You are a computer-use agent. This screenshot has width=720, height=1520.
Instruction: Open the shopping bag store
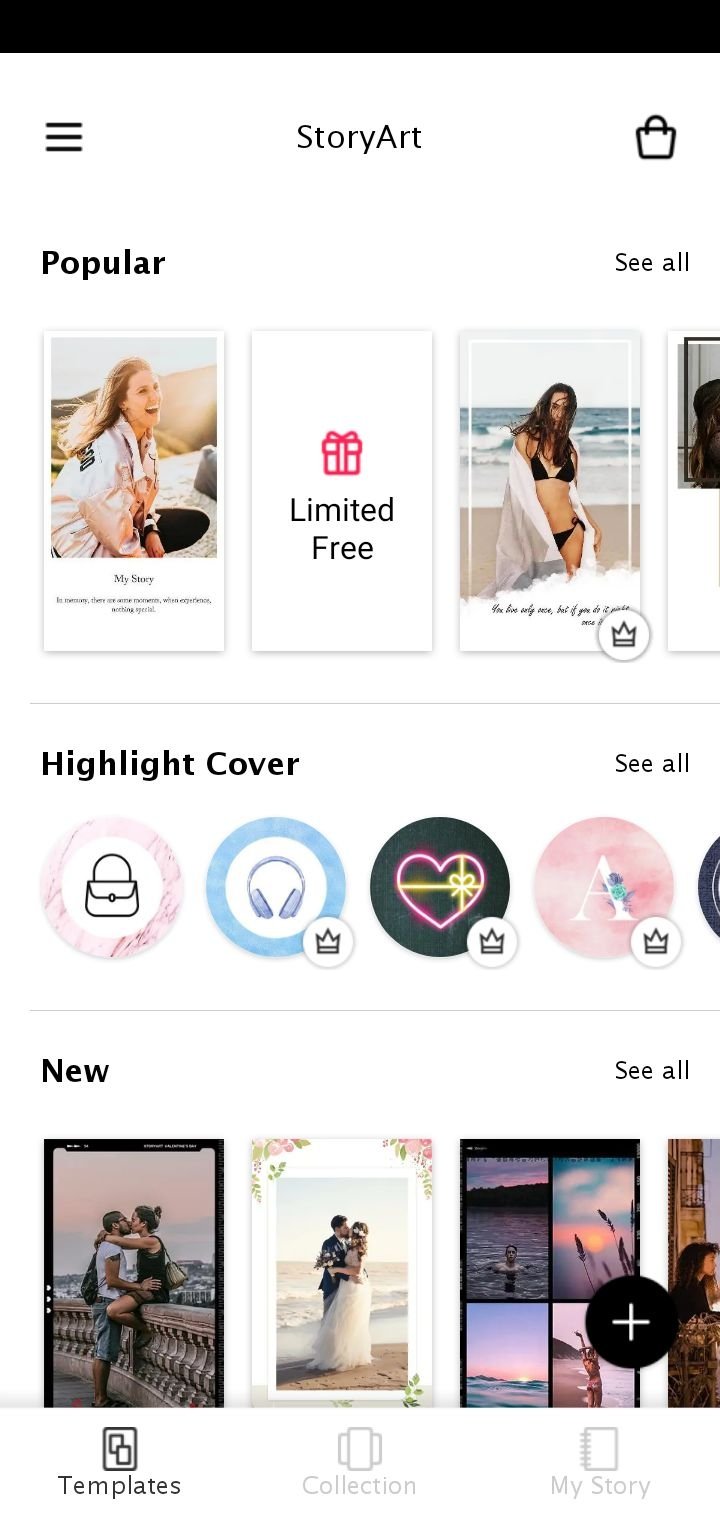point(656,138)
